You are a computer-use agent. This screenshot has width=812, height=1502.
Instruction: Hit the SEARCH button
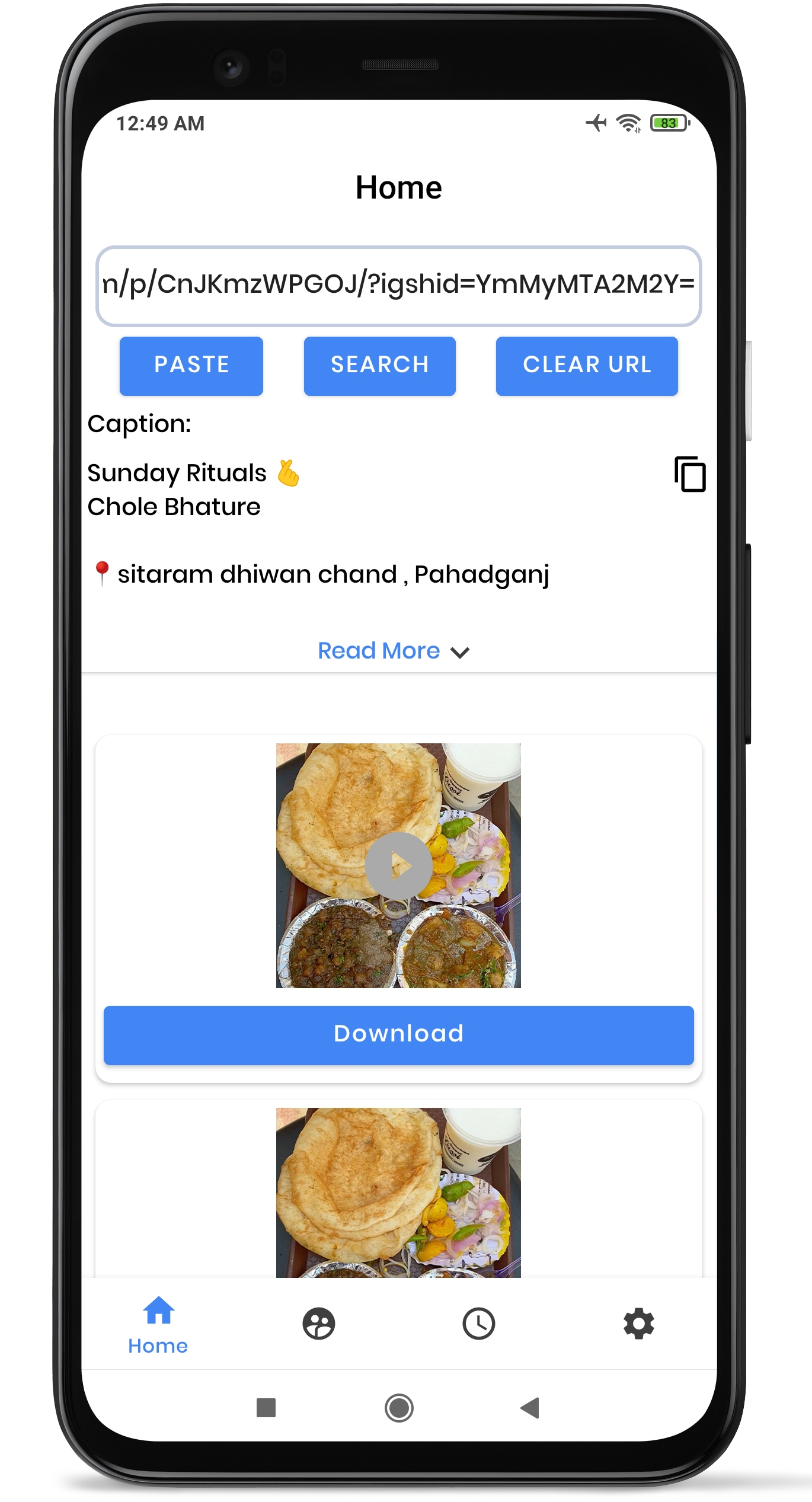[379, 366]
